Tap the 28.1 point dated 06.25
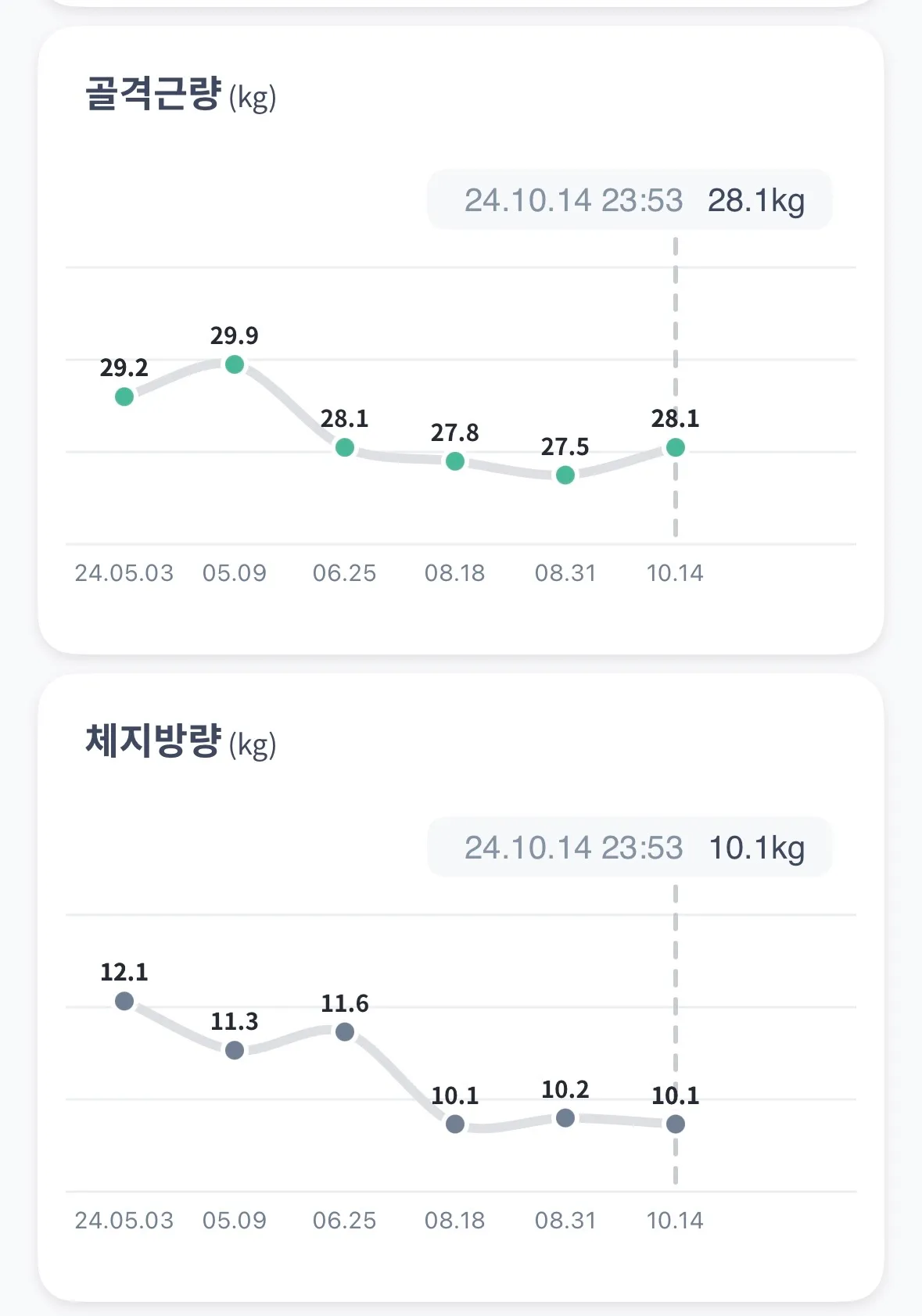This screenshot has width=922, height=1316. pyautogui.click(x=344, y=447)
